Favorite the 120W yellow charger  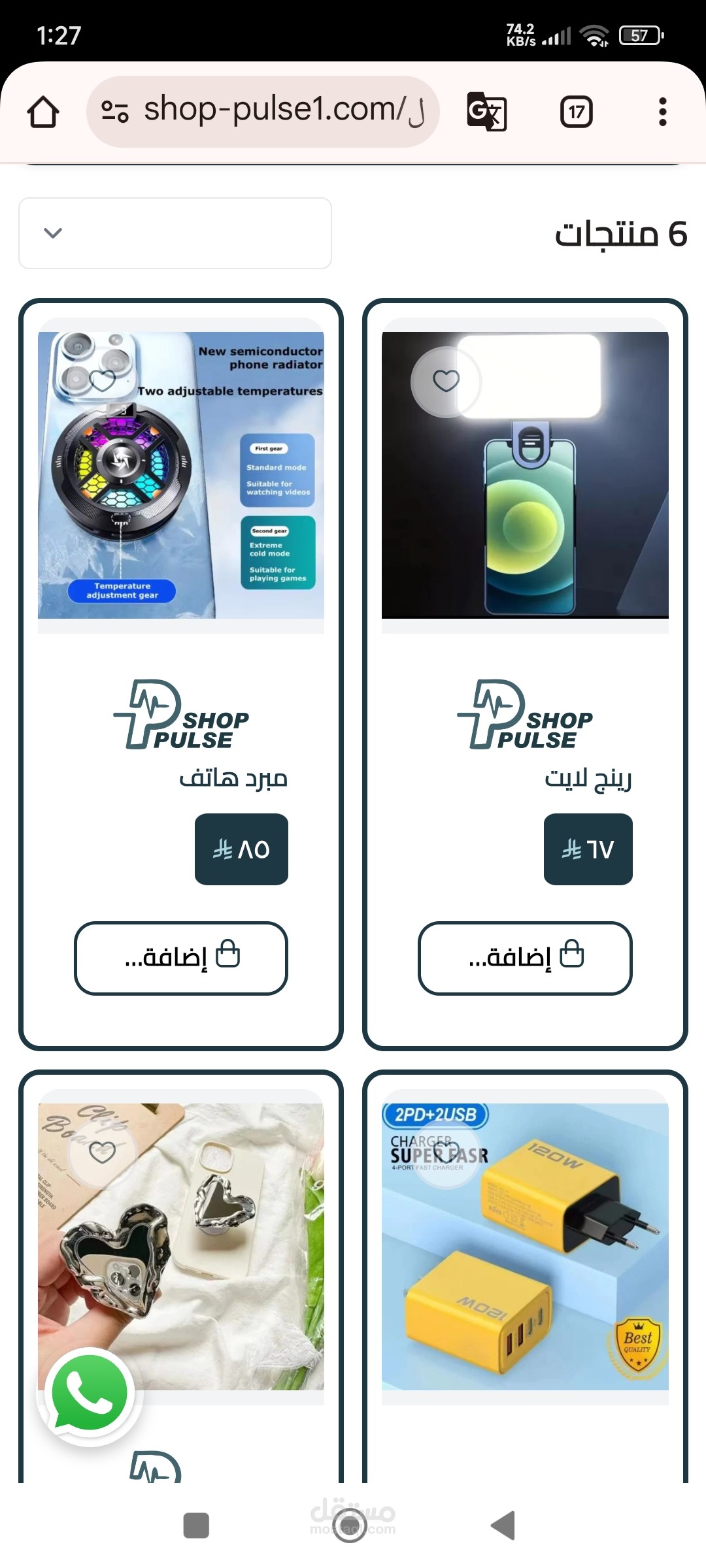pos(446,1152)
